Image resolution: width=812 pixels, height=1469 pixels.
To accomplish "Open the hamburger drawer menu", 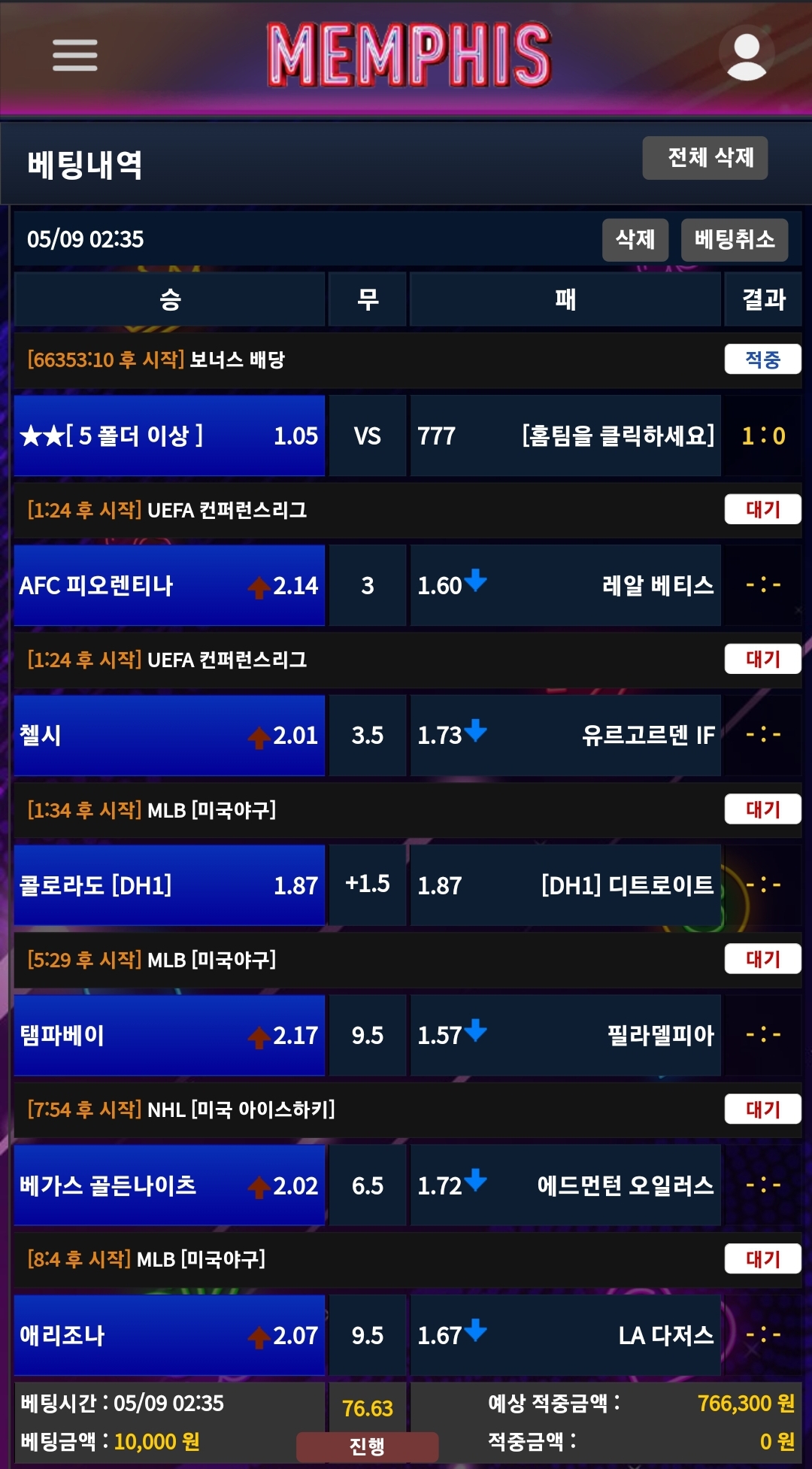I will click(x=74, y=55).
